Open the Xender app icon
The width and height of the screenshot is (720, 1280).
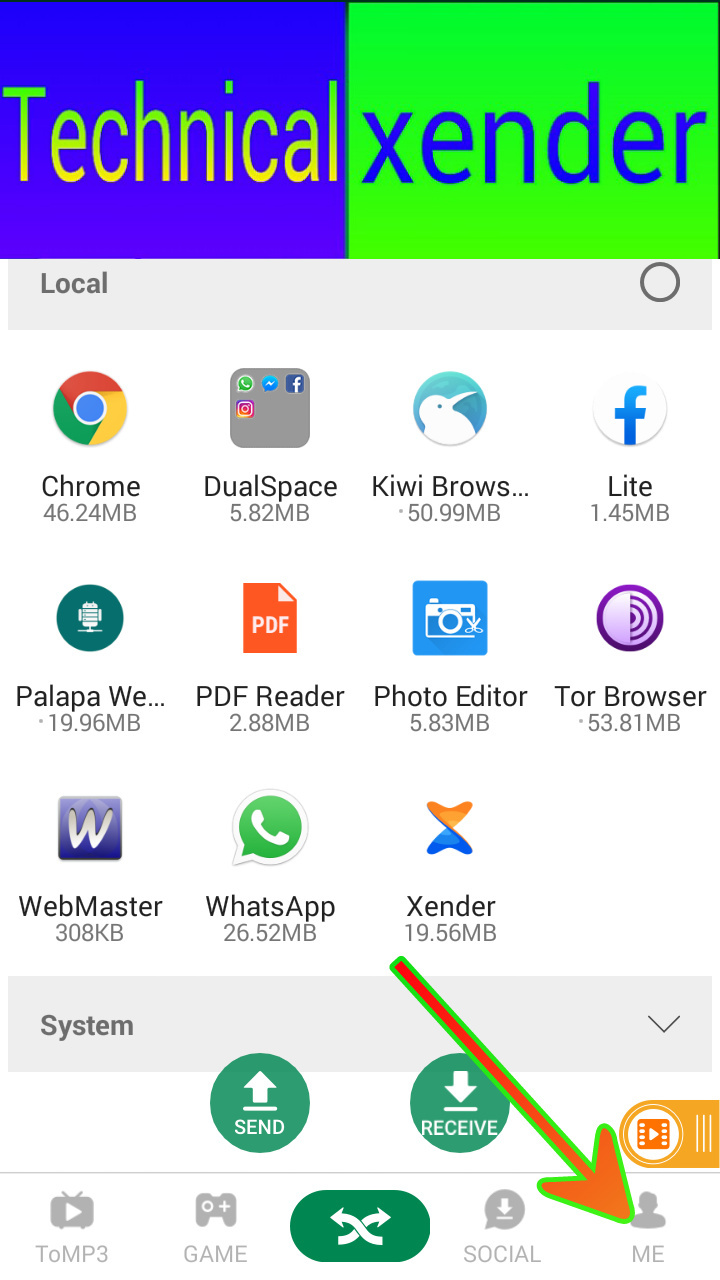point(450,828)
